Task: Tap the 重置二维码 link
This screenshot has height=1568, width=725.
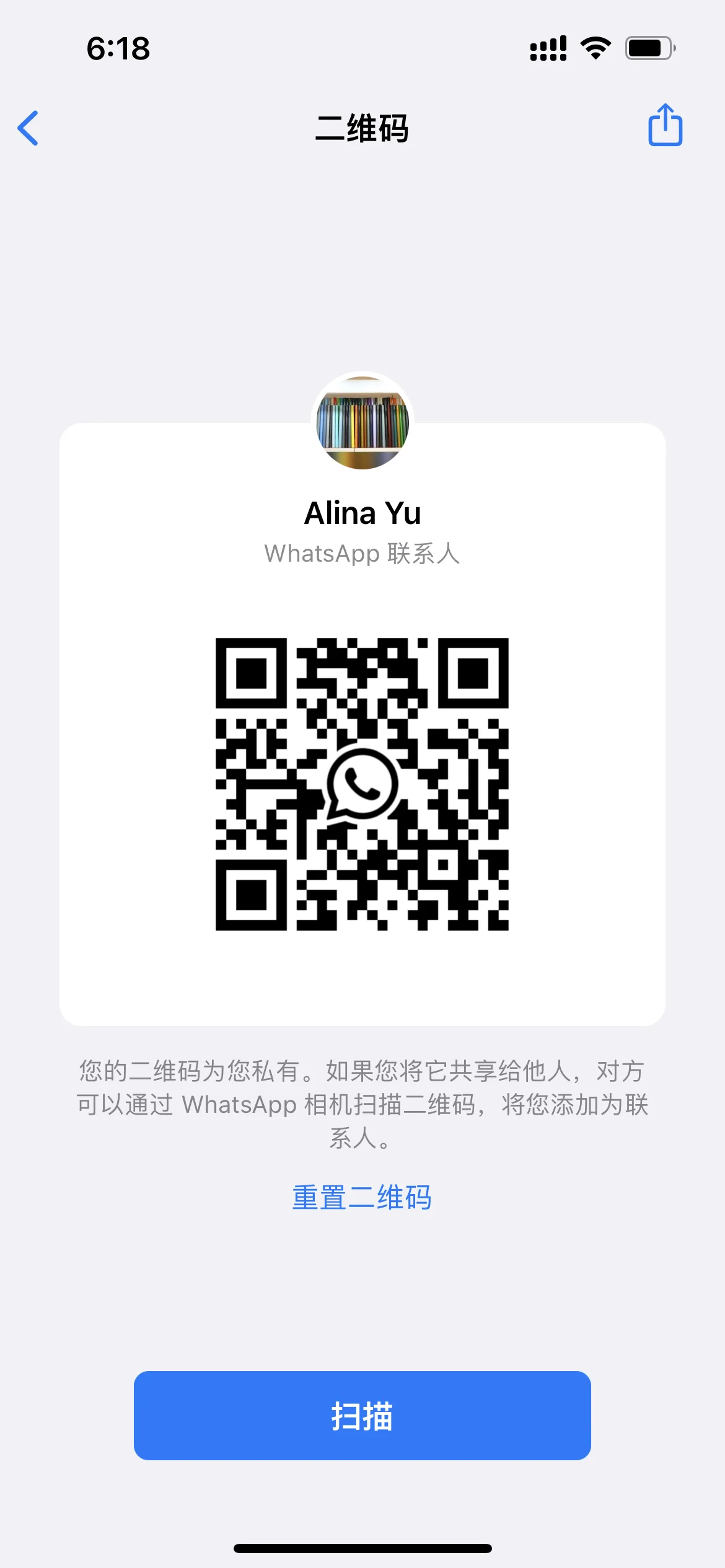Action: pyautogui.click(x=362, y=1197)
